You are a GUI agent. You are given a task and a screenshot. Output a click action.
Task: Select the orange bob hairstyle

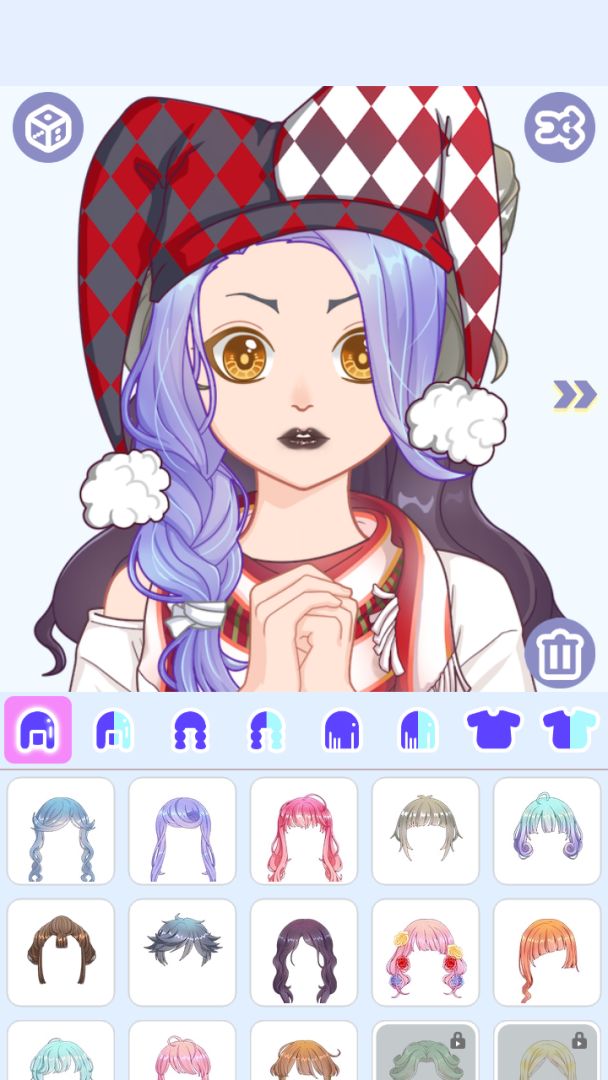coord(547,952)
